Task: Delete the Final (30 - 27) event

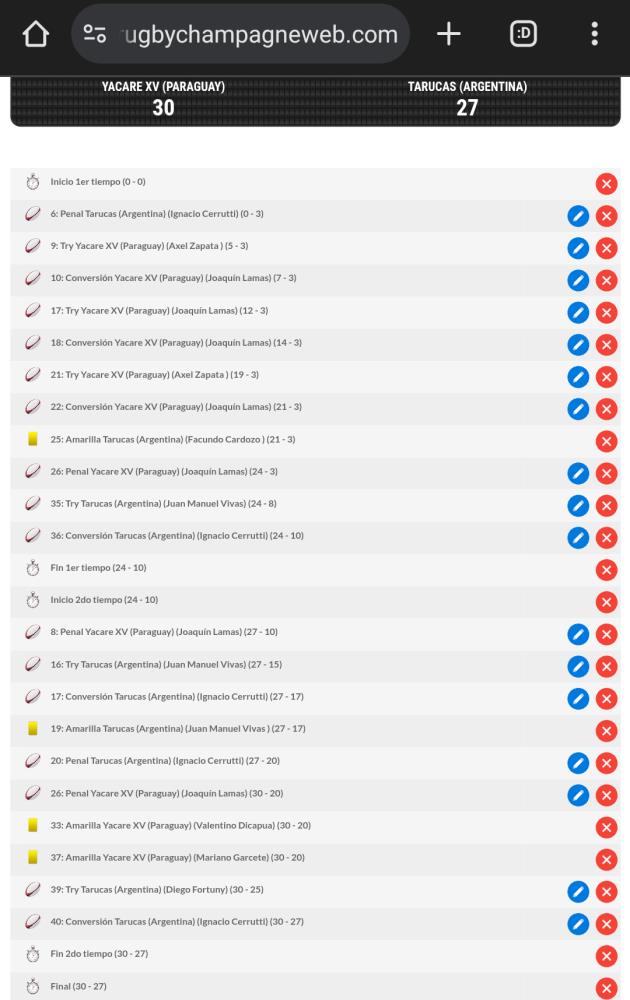Action: tap(606, 988)
